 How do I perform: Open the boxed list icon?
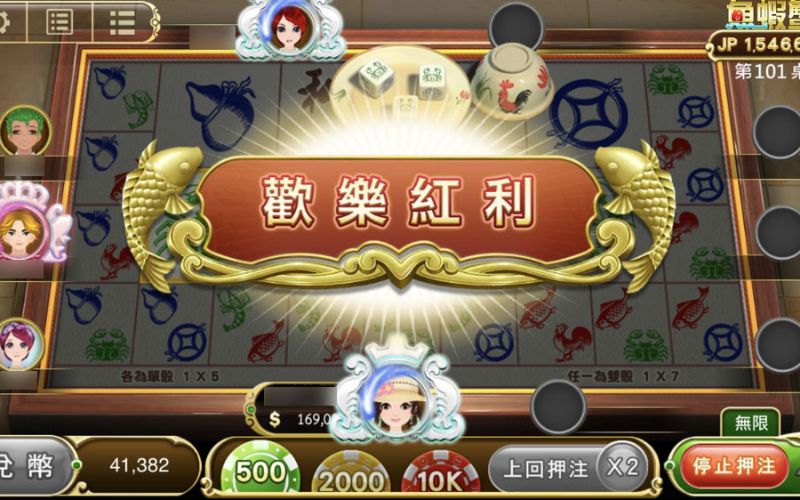tap(59, 21)
